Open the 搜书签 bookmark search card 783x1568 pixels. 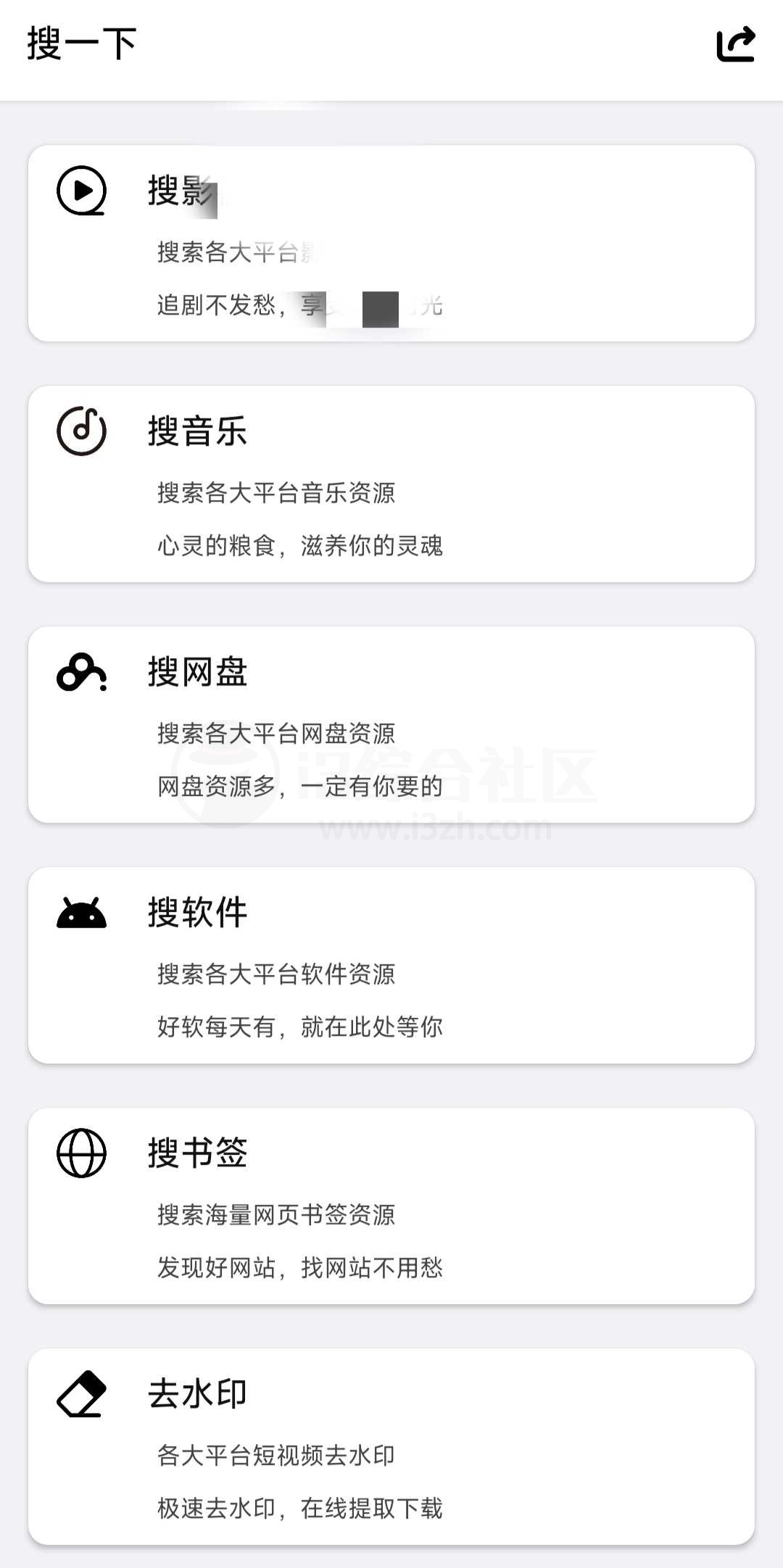point(391,1206)
